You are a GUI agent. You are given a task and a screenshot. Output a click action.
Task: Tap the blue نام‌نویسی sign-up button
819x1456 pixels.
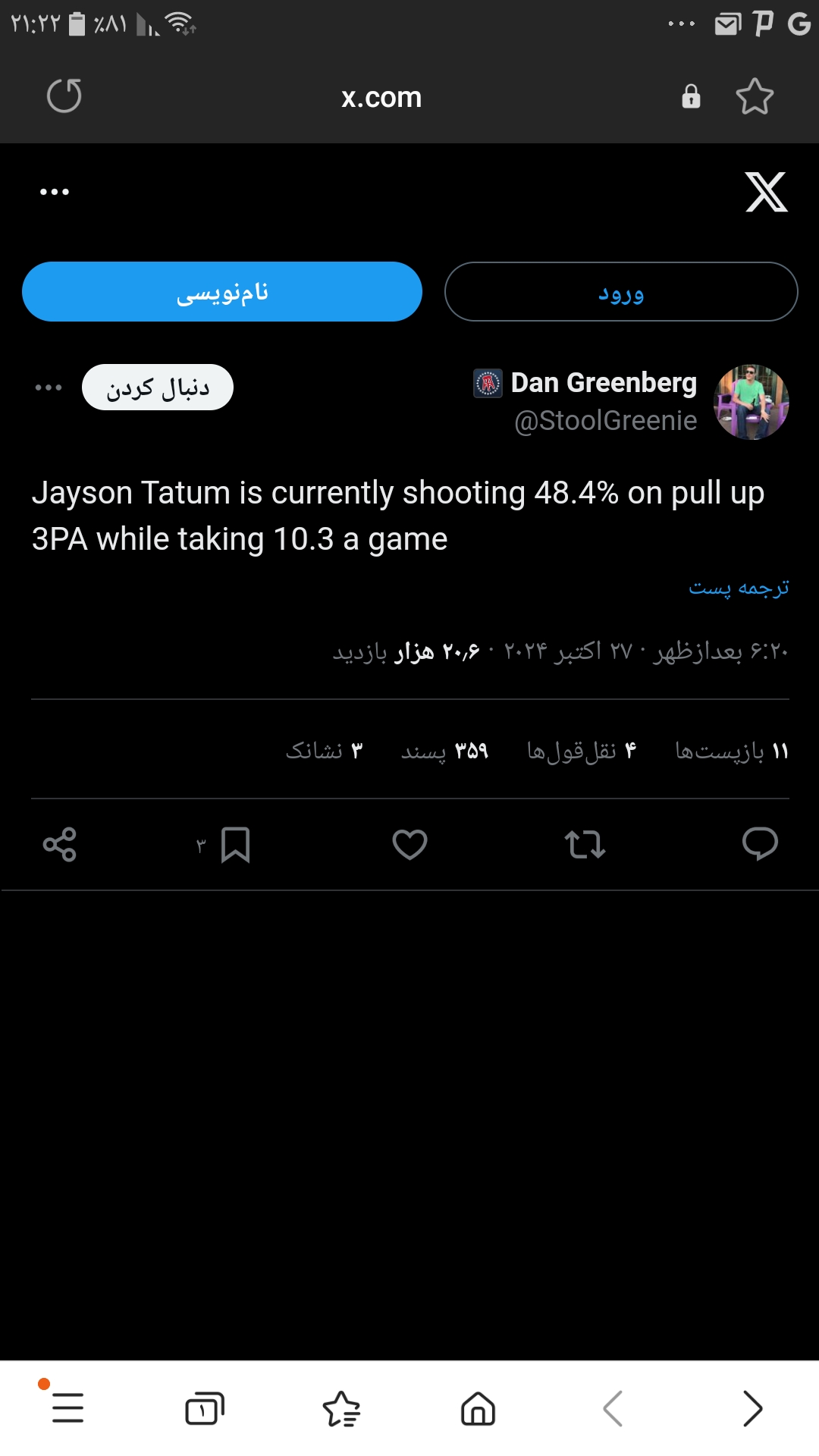222,292
